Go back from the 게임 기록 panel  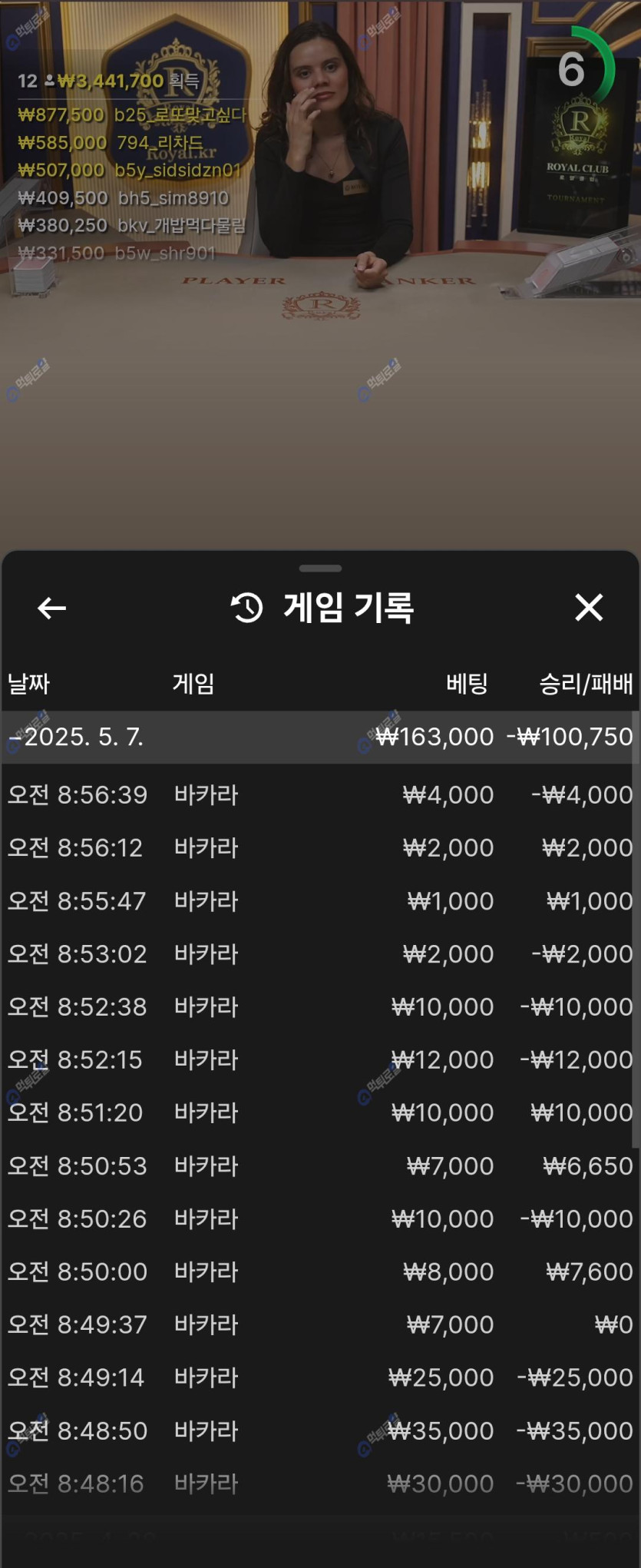click(x=51, y=608)
